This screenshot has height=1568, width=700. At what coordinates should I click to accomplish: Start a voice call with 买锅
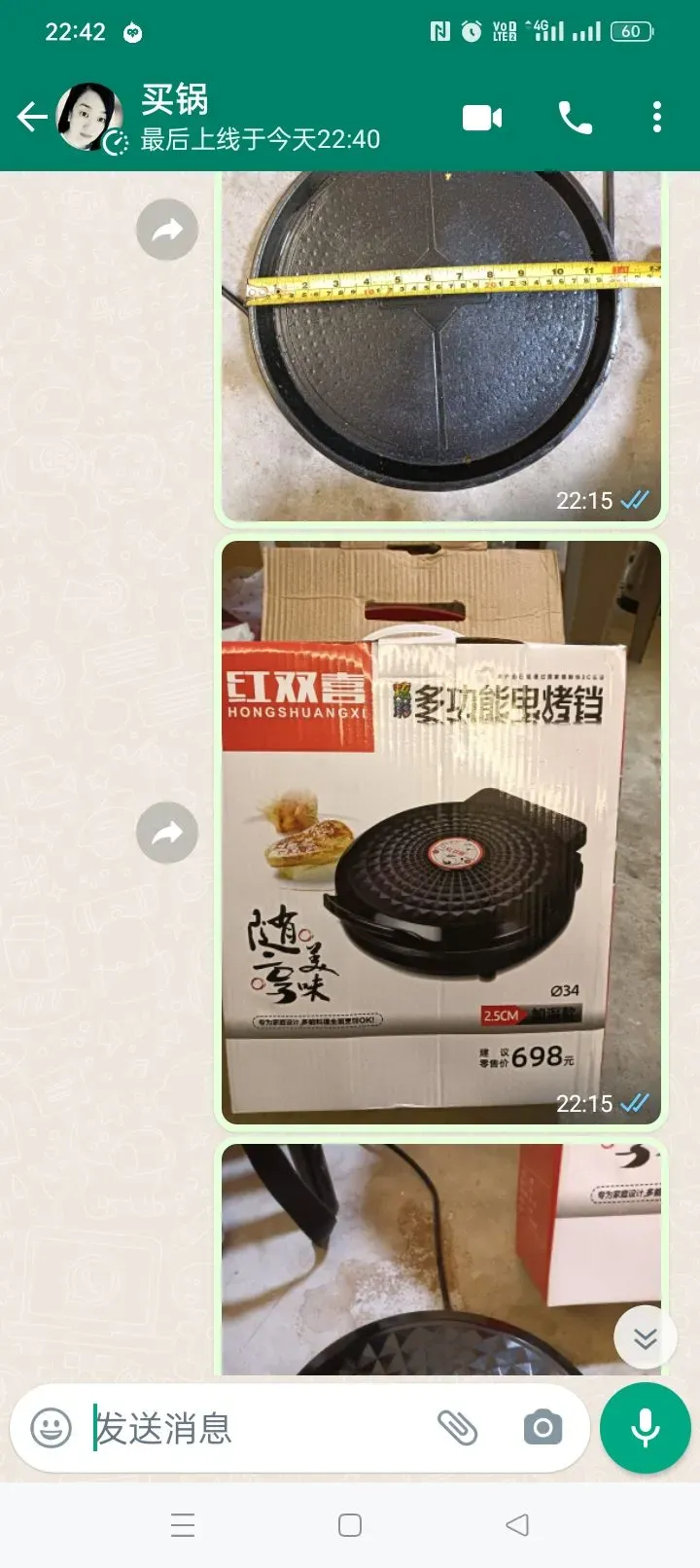pyautogui.click(x=575, y=118)
